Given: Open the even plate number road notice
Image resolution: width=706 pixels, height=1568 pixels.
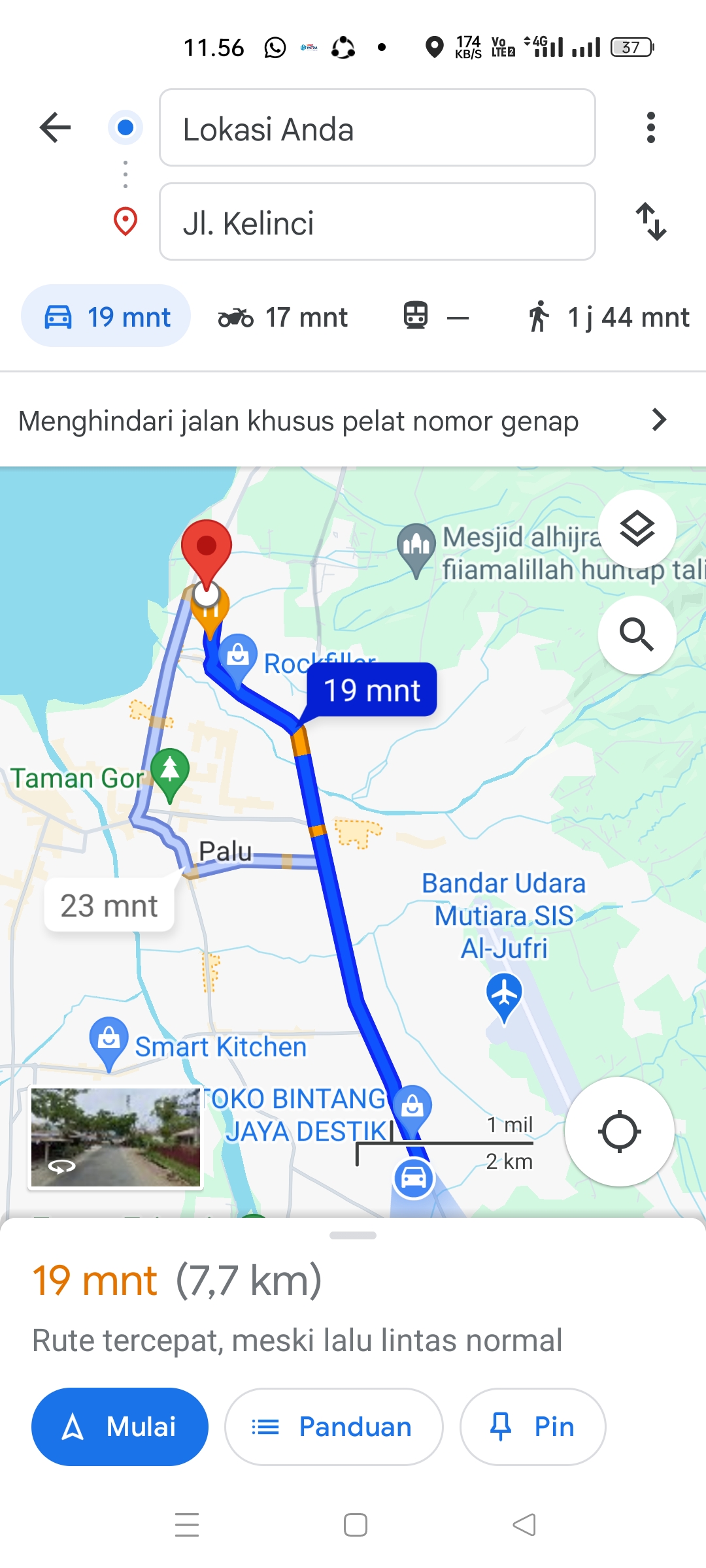Looking at the screenshot, I should 353,420.
